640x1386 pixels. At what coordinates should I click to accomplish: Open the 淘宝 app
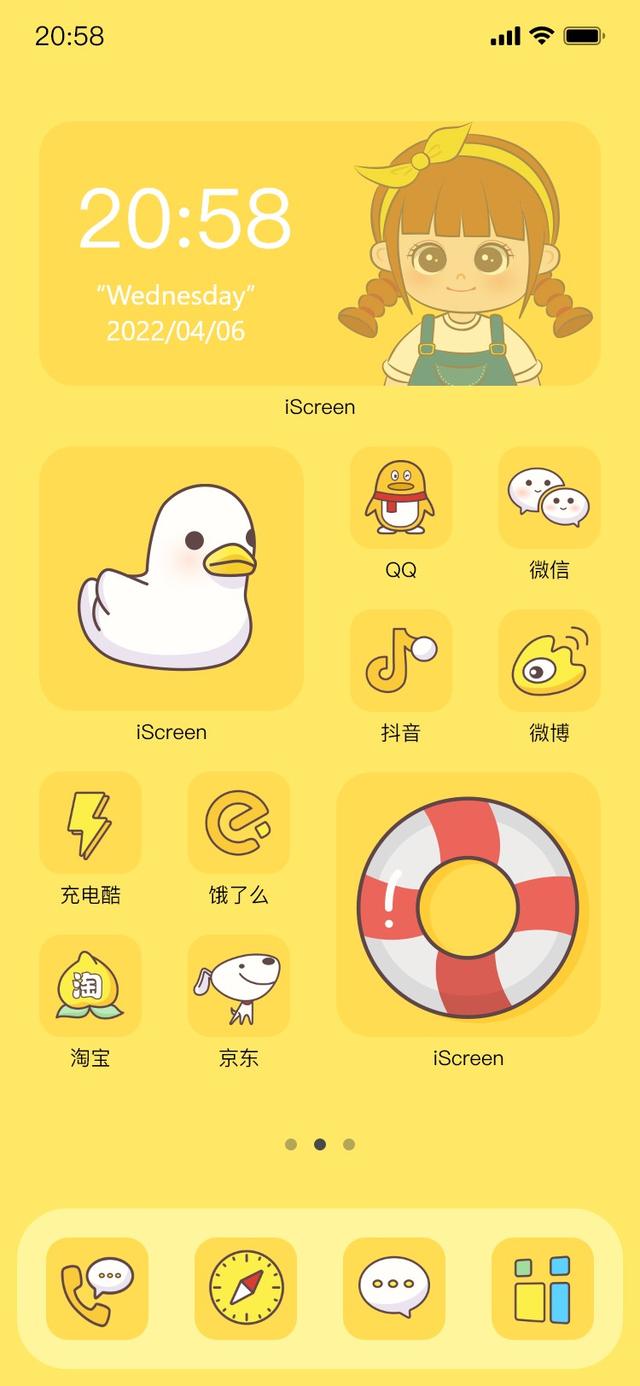[x=90, y=986]
